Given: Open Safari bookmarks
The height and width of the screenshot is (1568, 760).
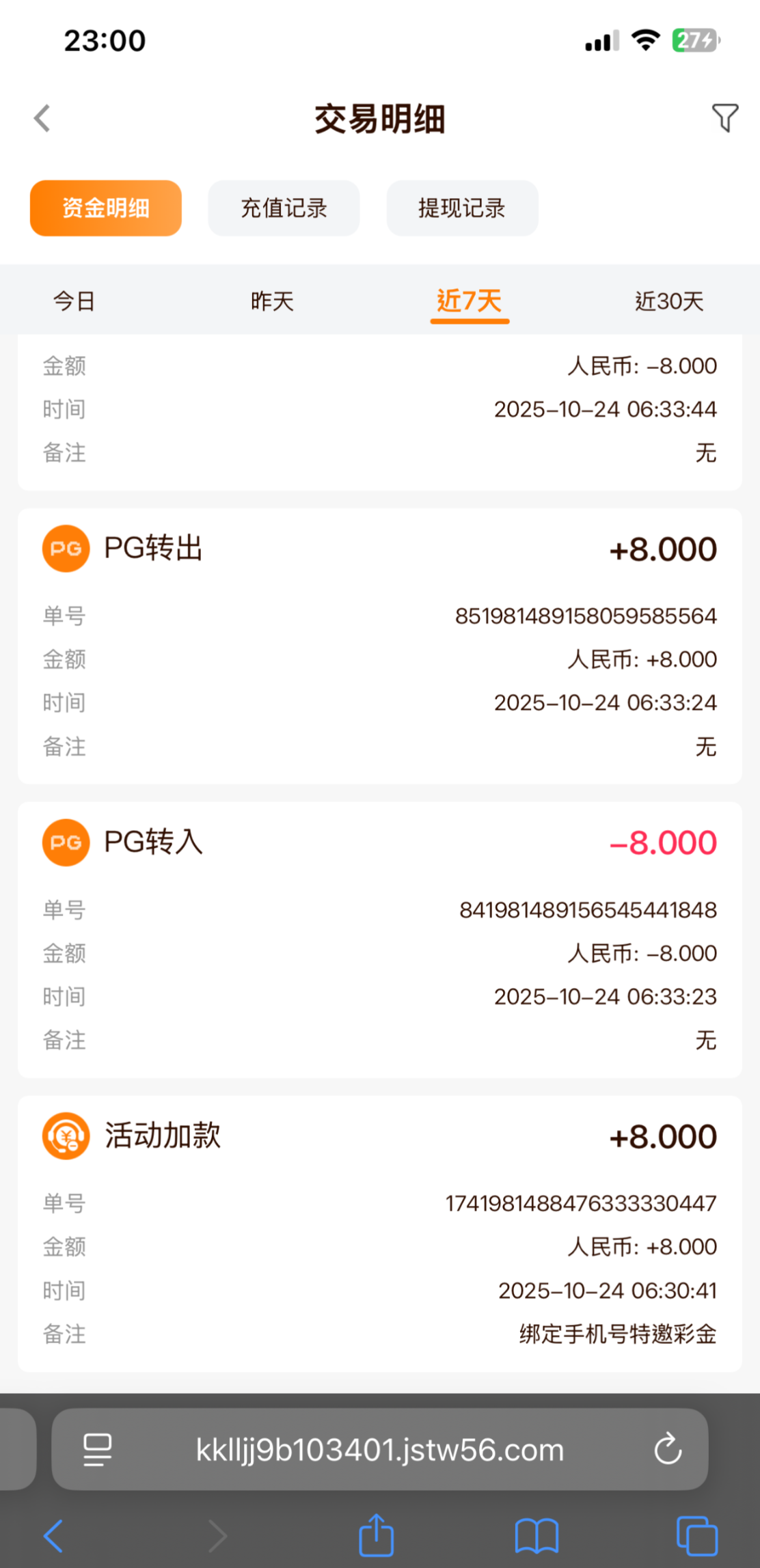Looking at the screenshot, I should coord(537,1536).
